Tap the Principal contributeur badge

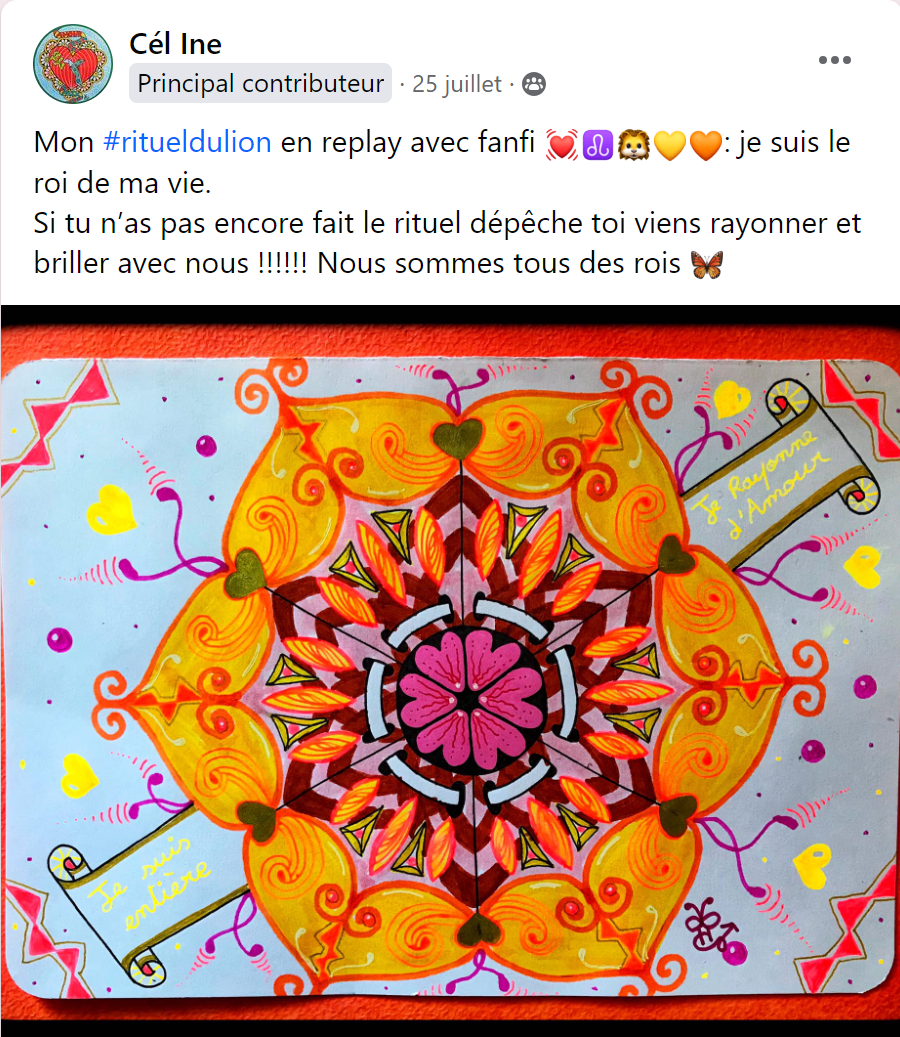pos(260,84)
